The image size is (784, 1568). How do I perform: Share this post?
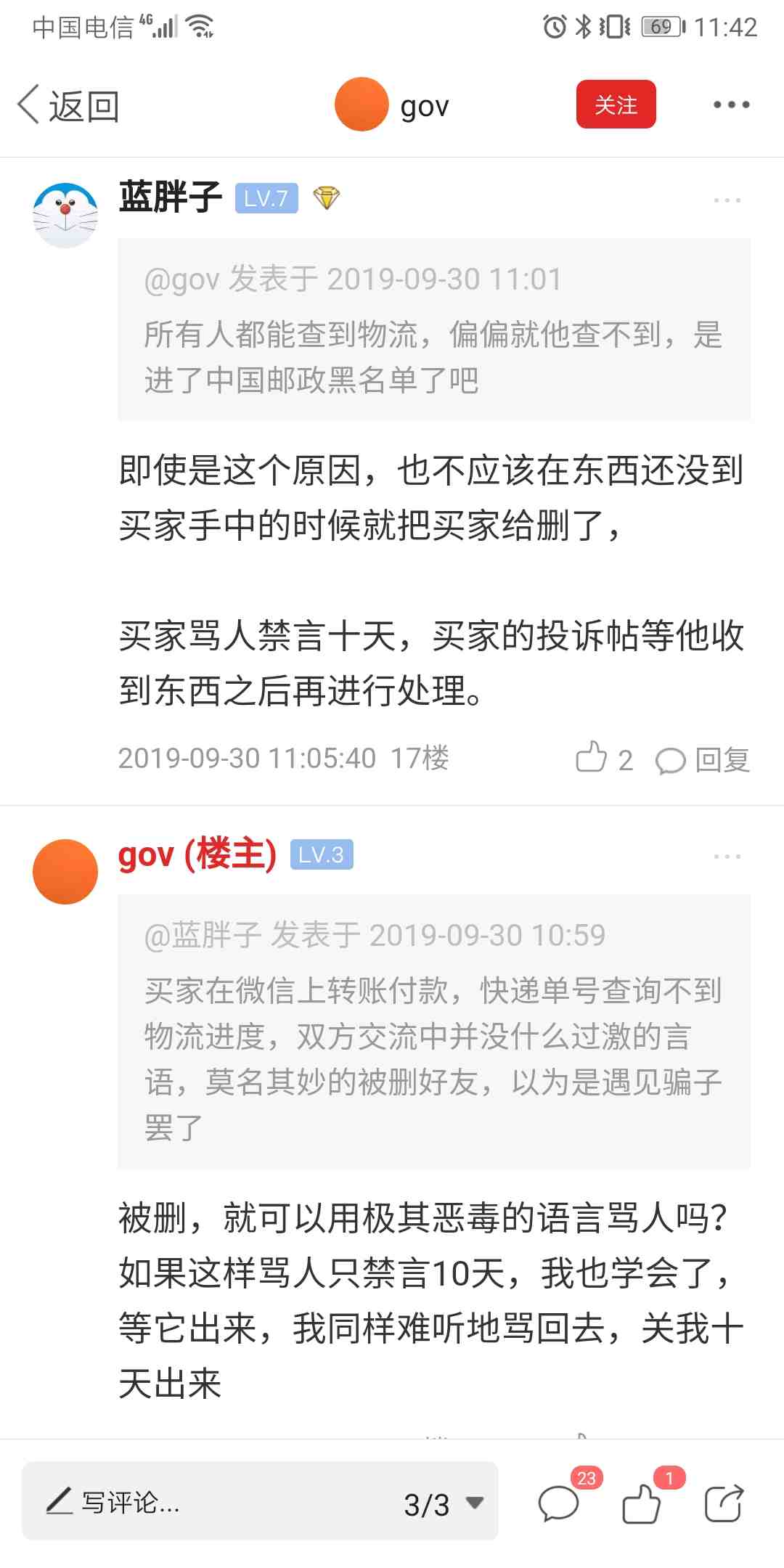(724, 1502)
